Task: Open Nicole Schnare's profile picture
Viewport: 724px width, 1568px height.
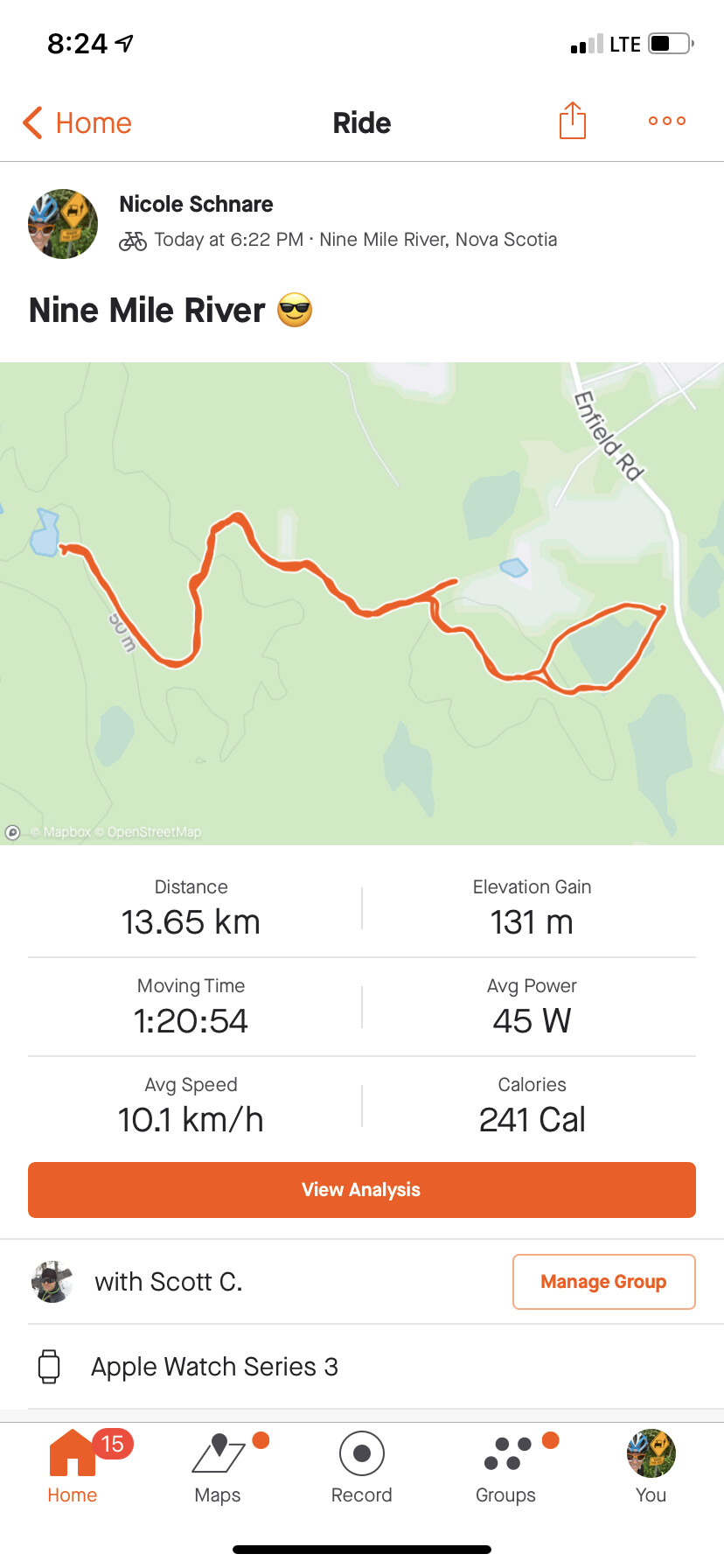Action: pos(63,224)
